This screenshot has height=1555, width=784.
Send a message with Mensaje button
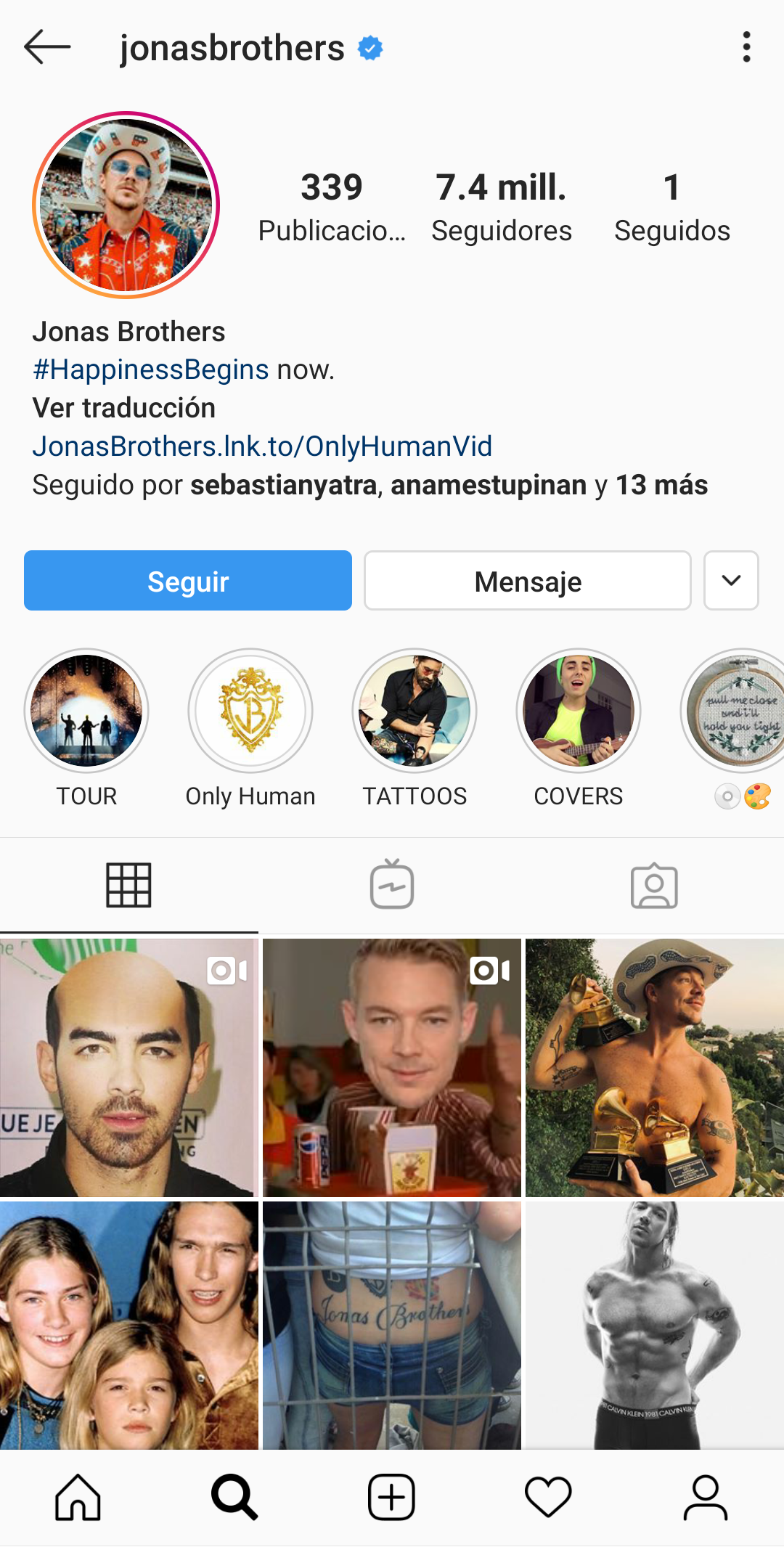pos(528,581)
